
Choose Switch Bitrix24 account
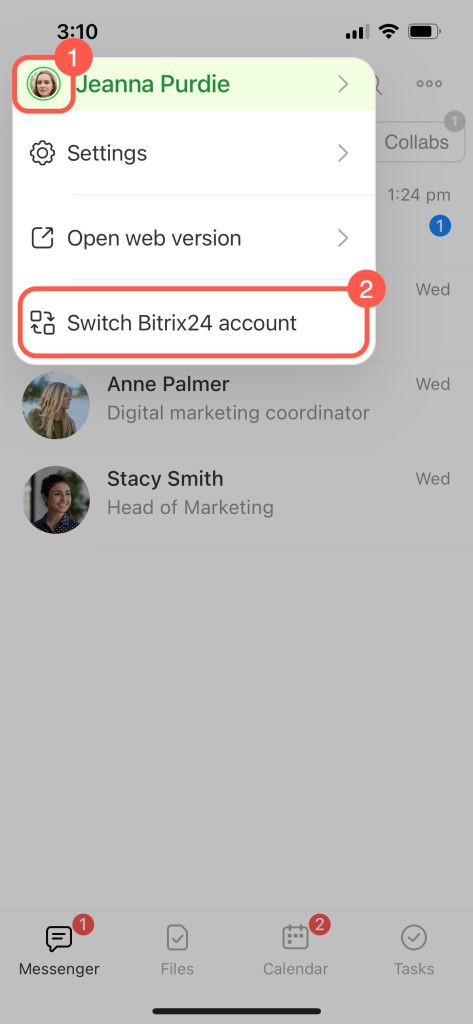point(194,323)
